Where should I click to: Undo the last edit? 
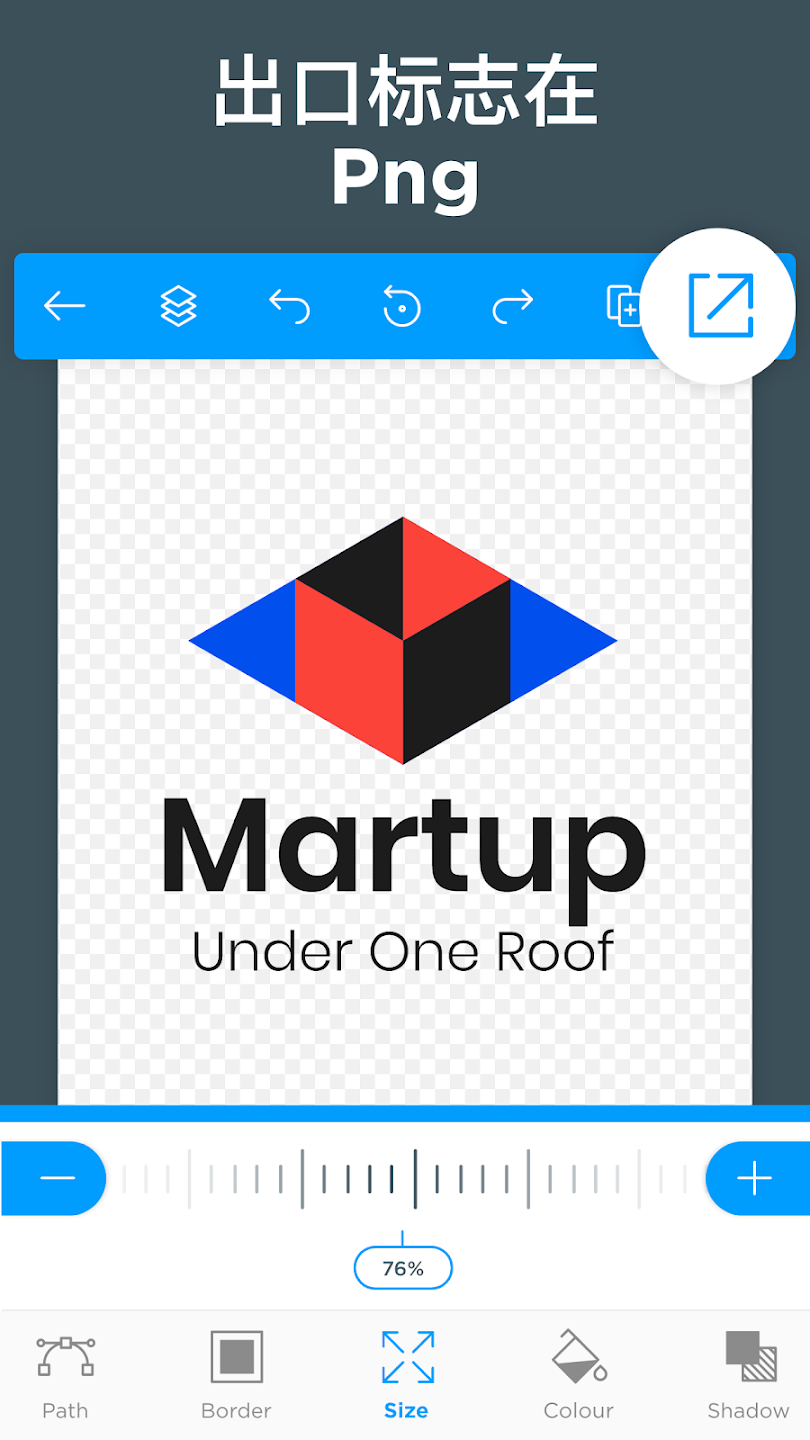click(x=290, y=306)
